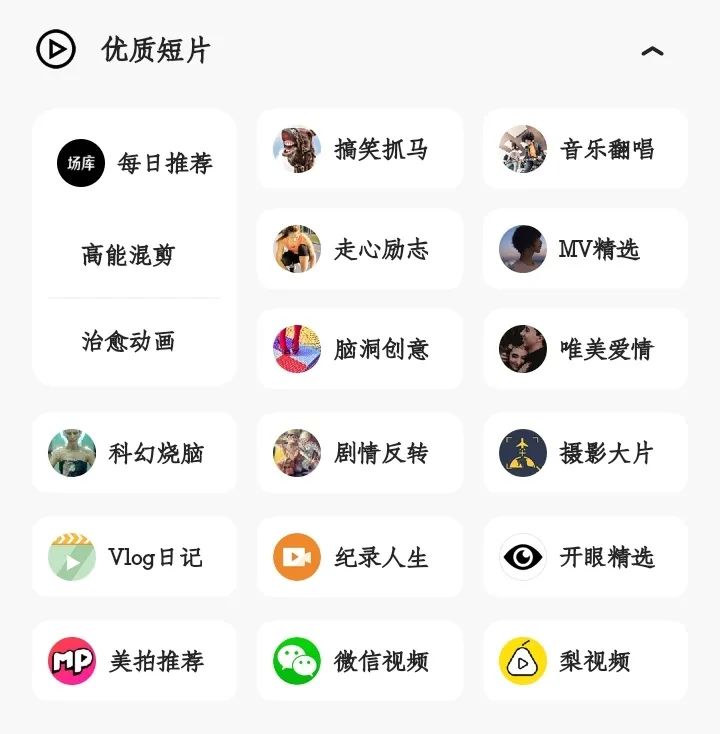Click the play icon beside 优质短片
The width and height of the screenshot is (720, 734).
pos(55,47)
